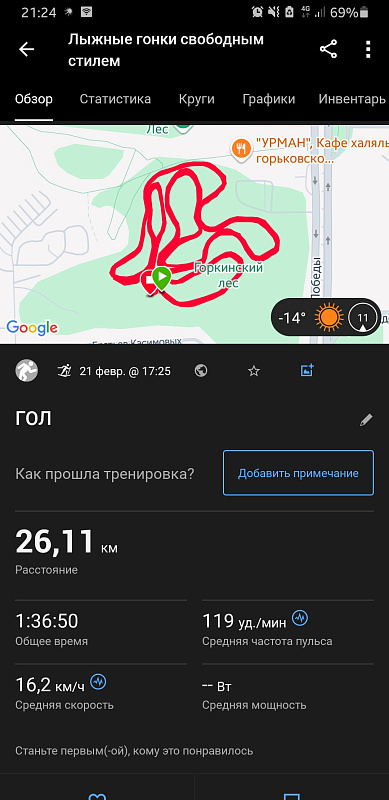Edit the activity name ГОЛ
The height and width of the screenshot is (800, 389).
point(366,420)
